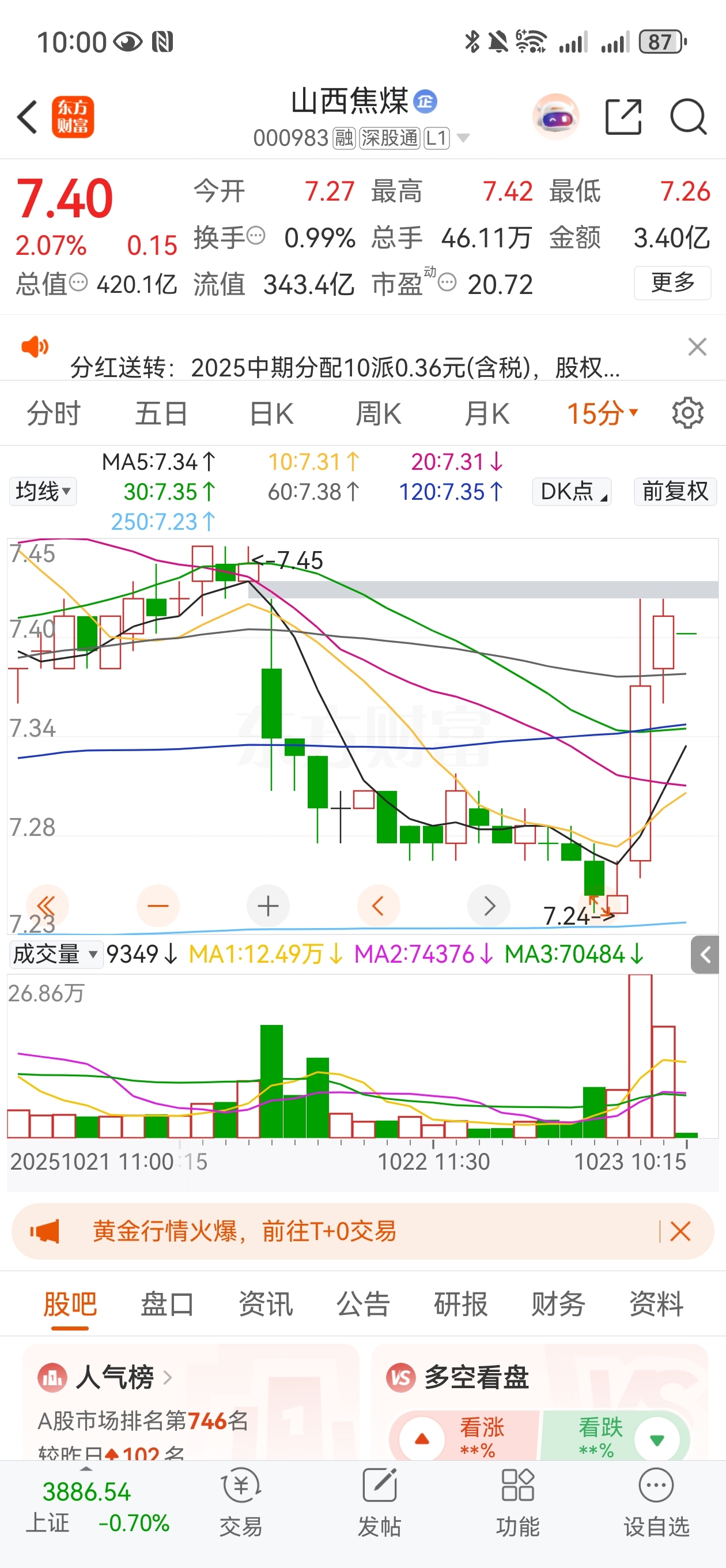Switch to the 周K chart tab
726x1568 pixels.
click(378, 414)
